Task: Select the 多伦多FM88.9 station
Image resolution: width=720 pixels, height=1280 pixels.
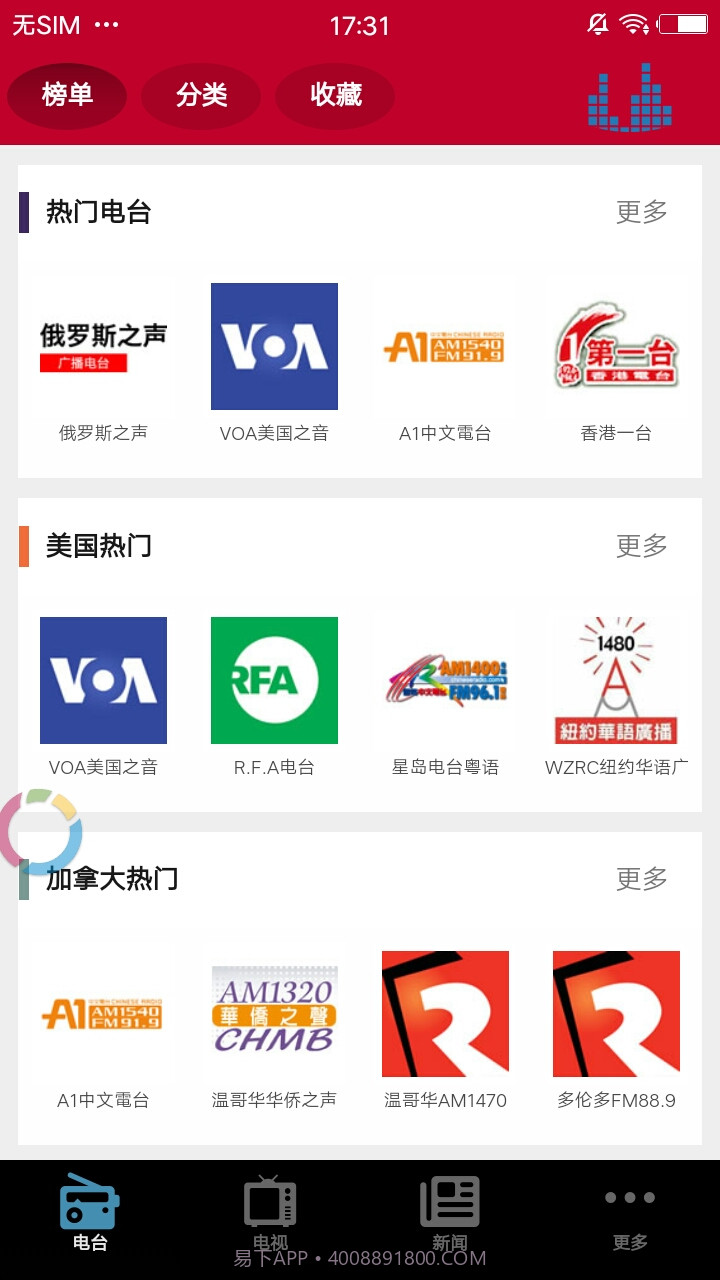Action: pyautogui.click(x=616, y=1012)
